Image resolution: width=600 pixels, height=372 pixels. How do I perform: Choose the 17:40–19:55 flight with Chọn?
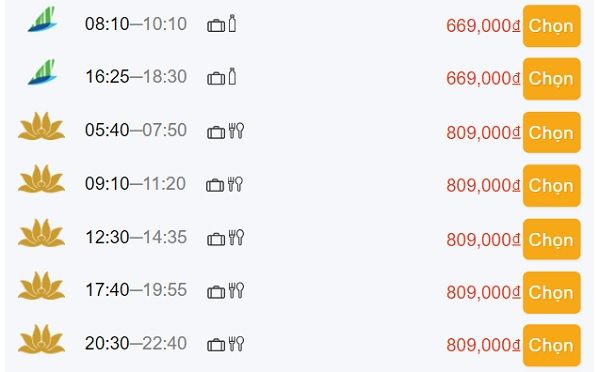[551, 292]
